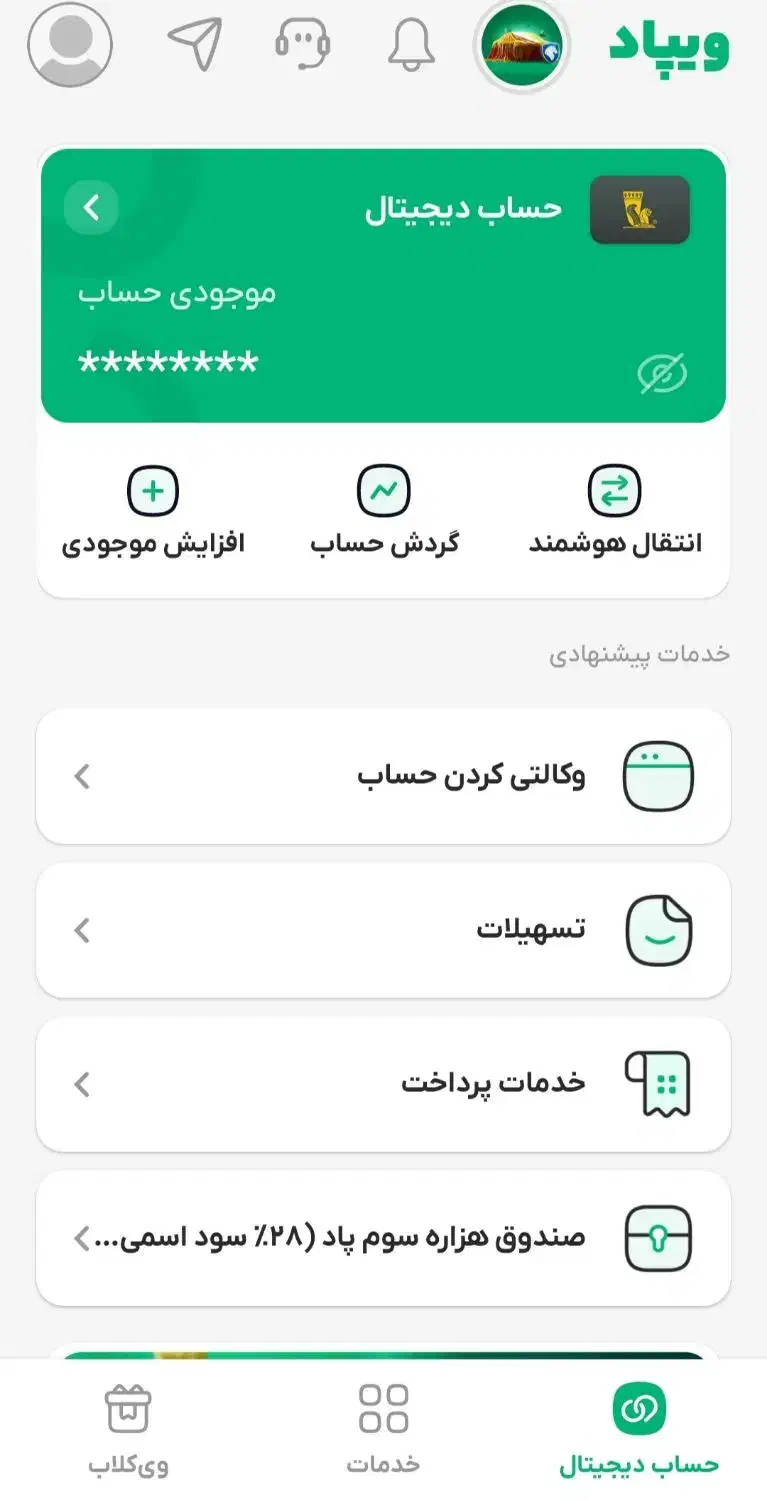
Task: Go to خدمات پرداخت
Action: (383, 1084)
